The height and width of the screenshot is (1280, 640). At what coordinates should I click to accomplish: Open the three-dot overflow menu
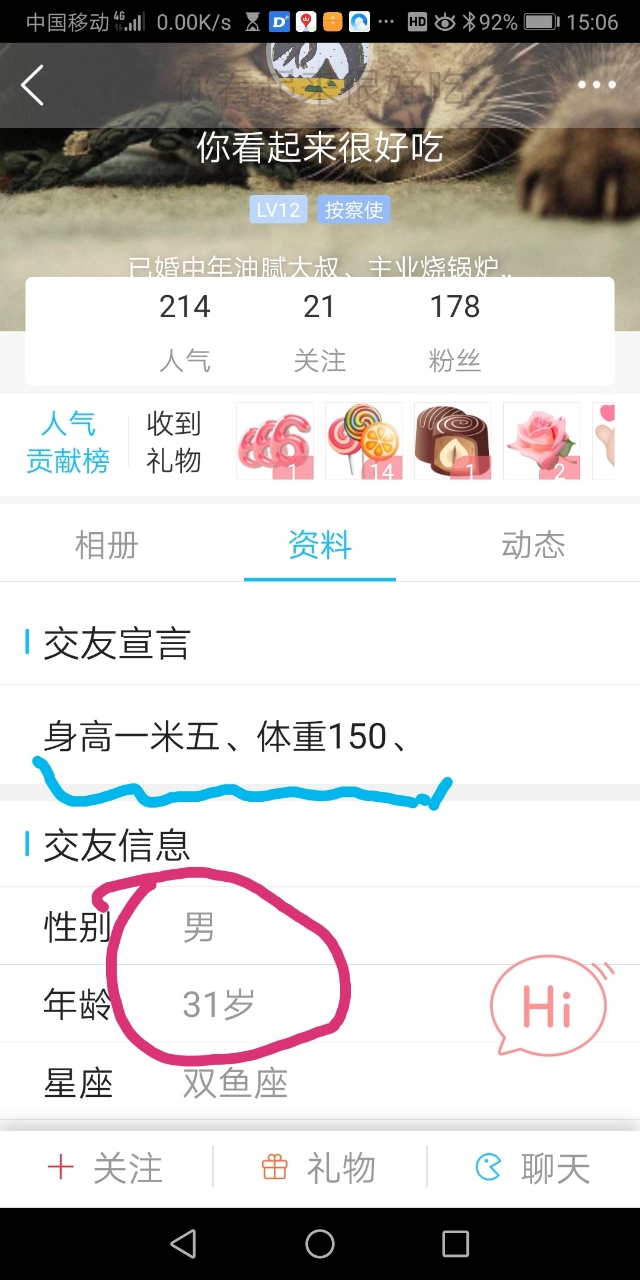pyautogui.click(x=597, y=85)
